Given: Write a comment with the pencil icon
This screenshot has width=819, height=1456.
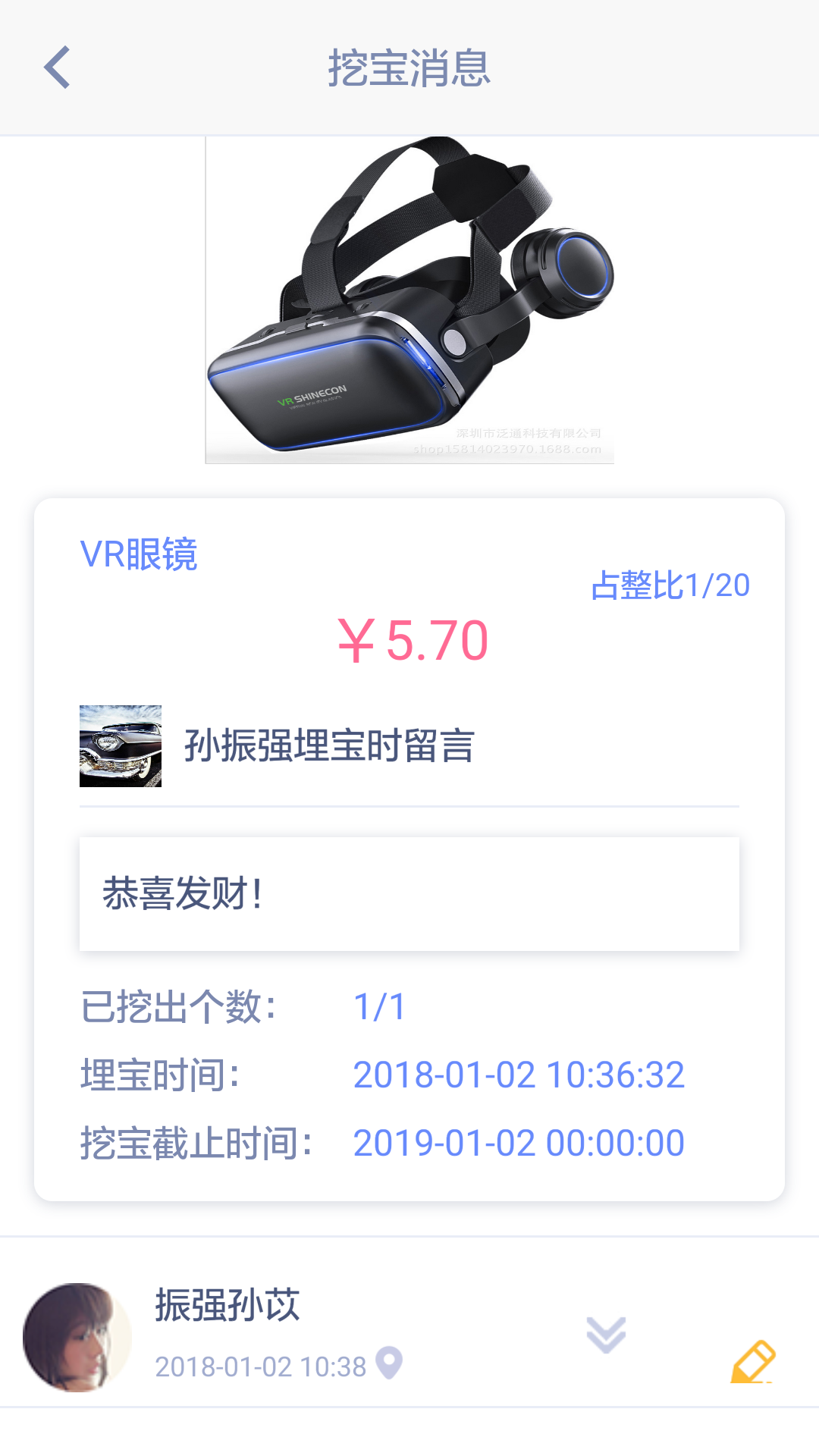Looking at the screenshot, I should [753, 1362].
